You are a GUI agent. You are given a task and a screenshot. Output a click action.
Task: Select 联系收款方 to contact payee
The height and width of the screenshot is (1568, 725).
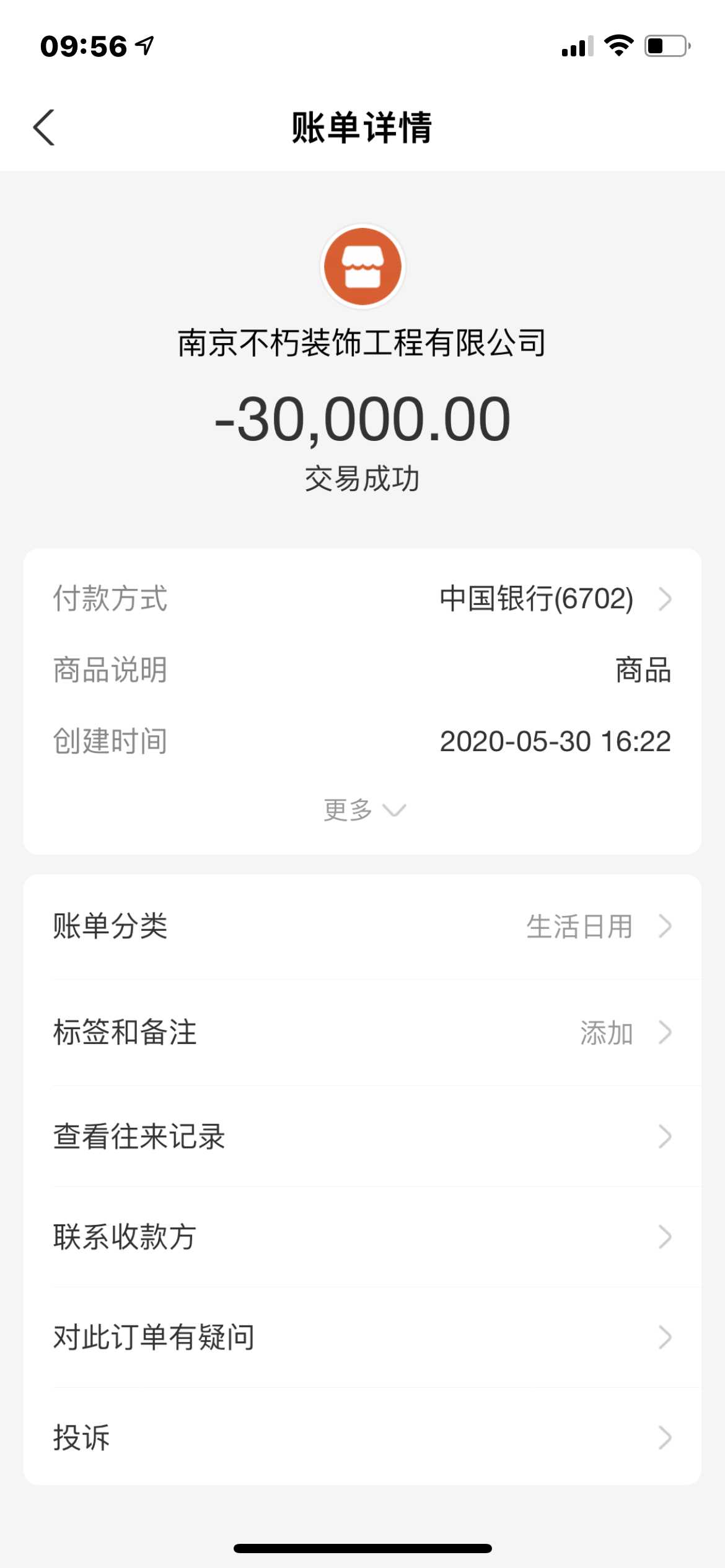click(362, 1237)
